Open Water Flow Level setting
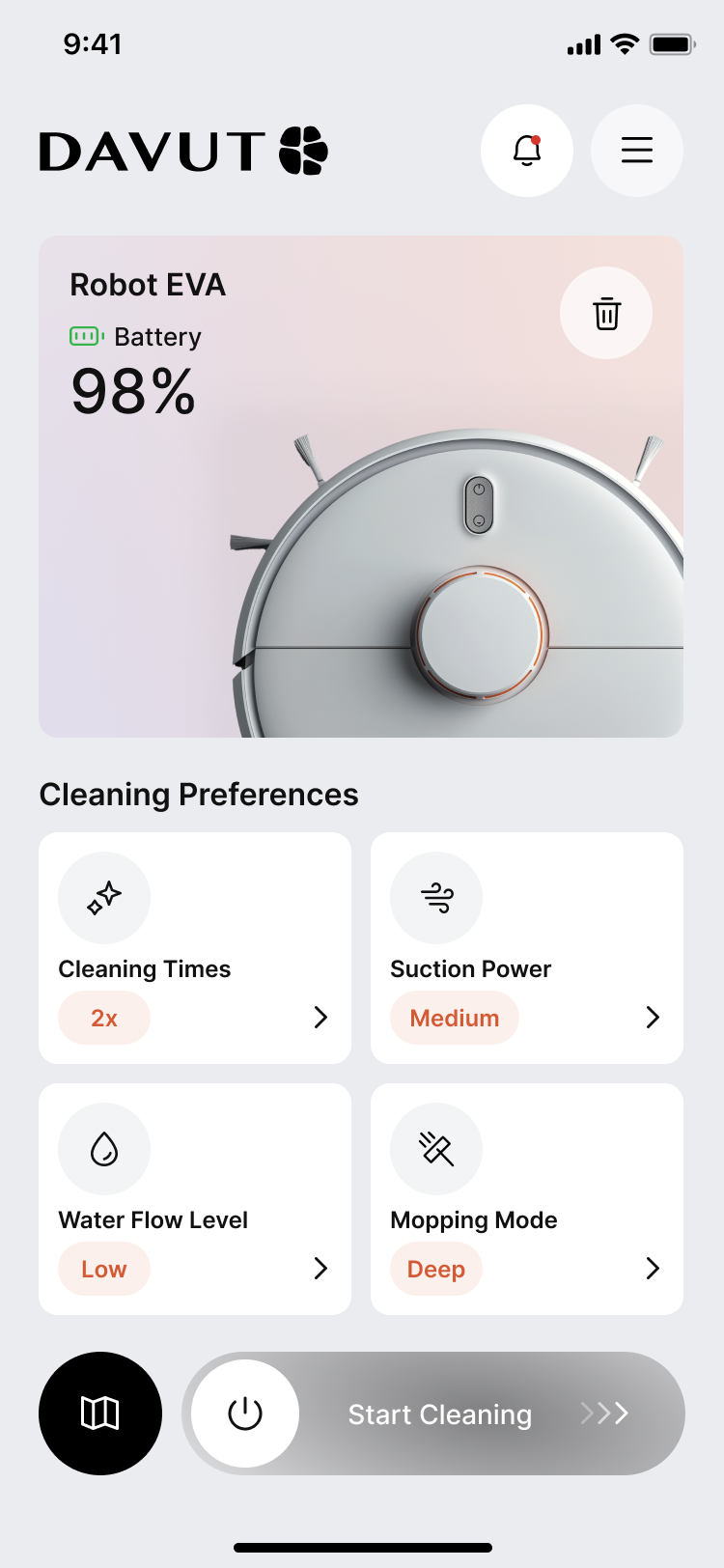This screenshot has height=1568, width=724. click(195, 1199)
